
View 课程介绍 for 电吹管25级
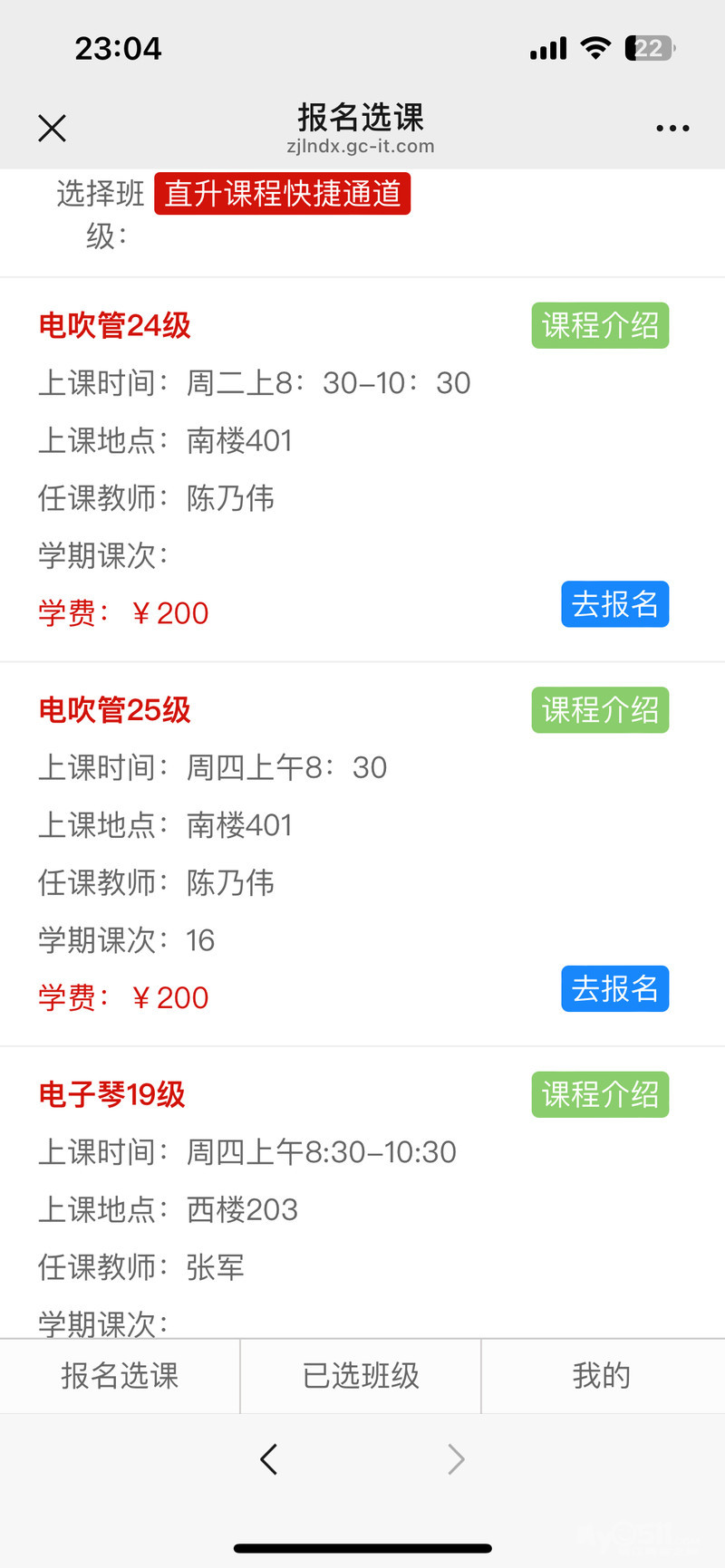[600, 710]
